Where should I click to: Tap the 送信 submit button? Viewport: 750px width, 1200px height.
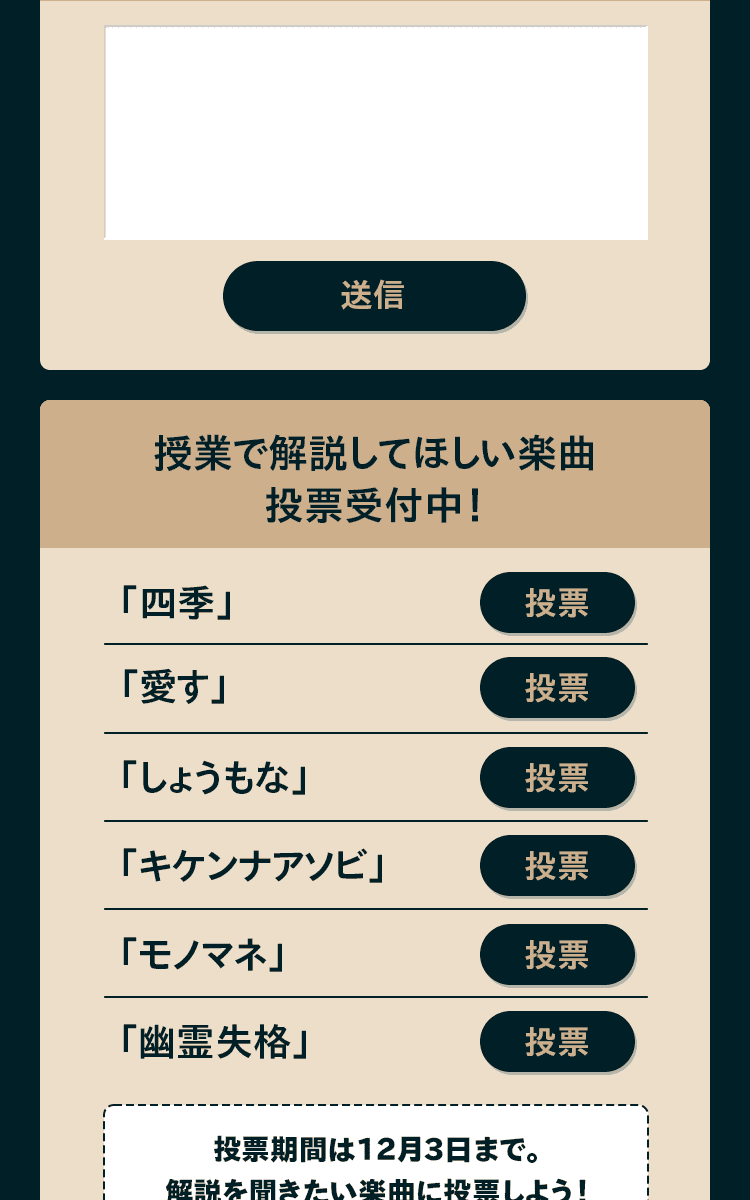[x=374, y=295]
